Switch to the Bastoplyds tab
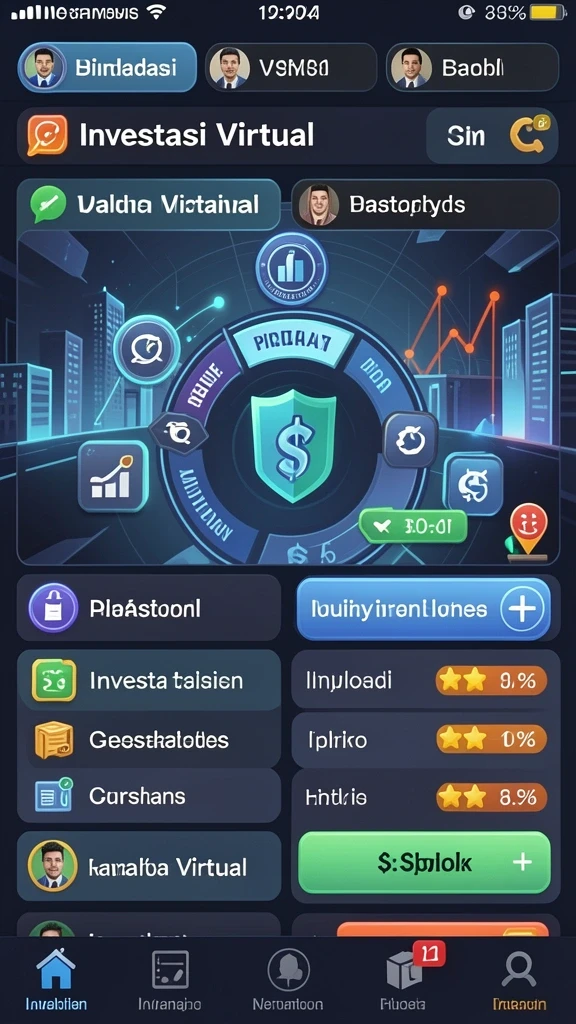 (x=425, y=204)
